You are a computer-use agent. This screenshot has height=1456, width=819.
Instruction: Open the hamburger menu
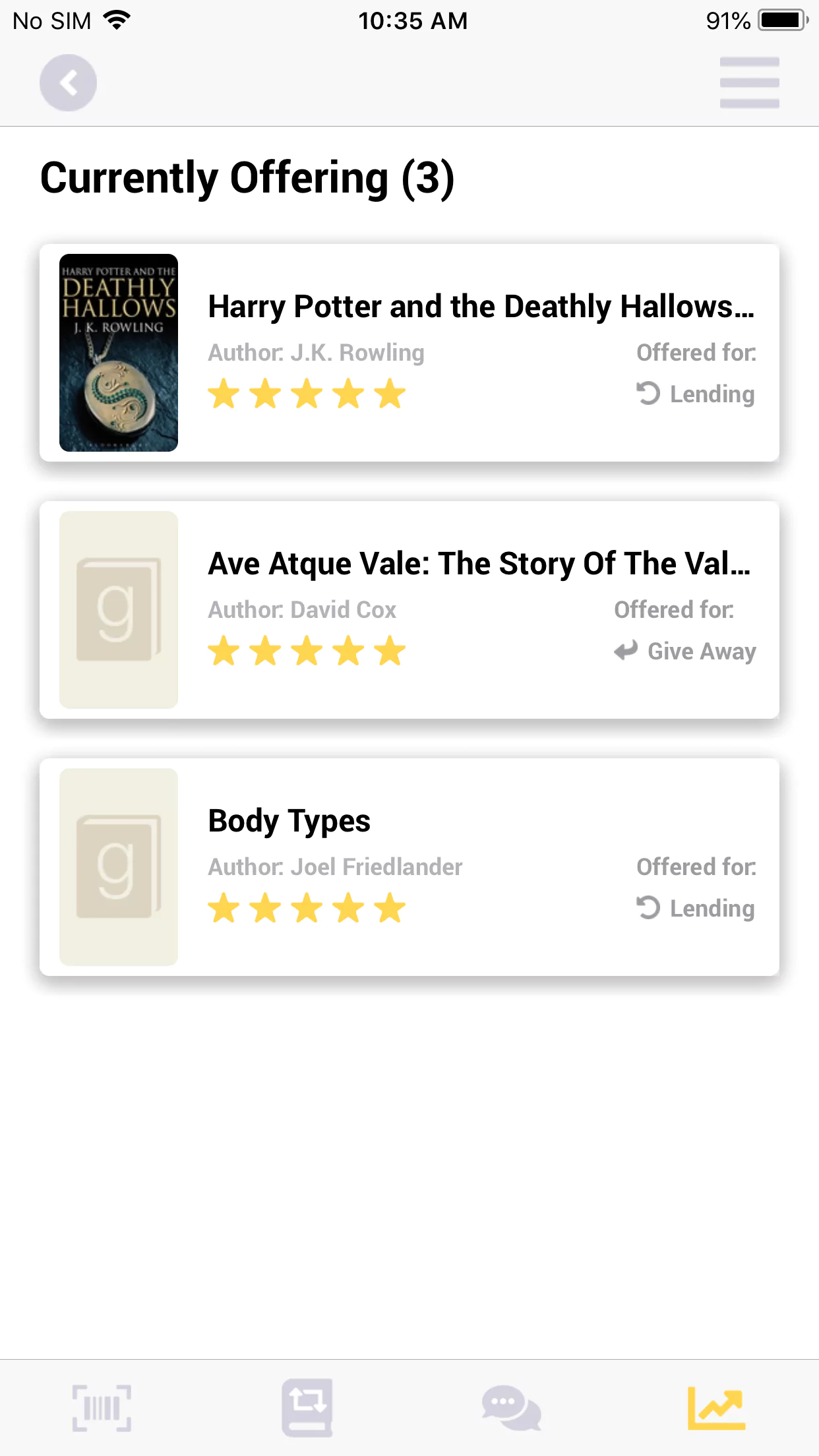pos(750,82)
